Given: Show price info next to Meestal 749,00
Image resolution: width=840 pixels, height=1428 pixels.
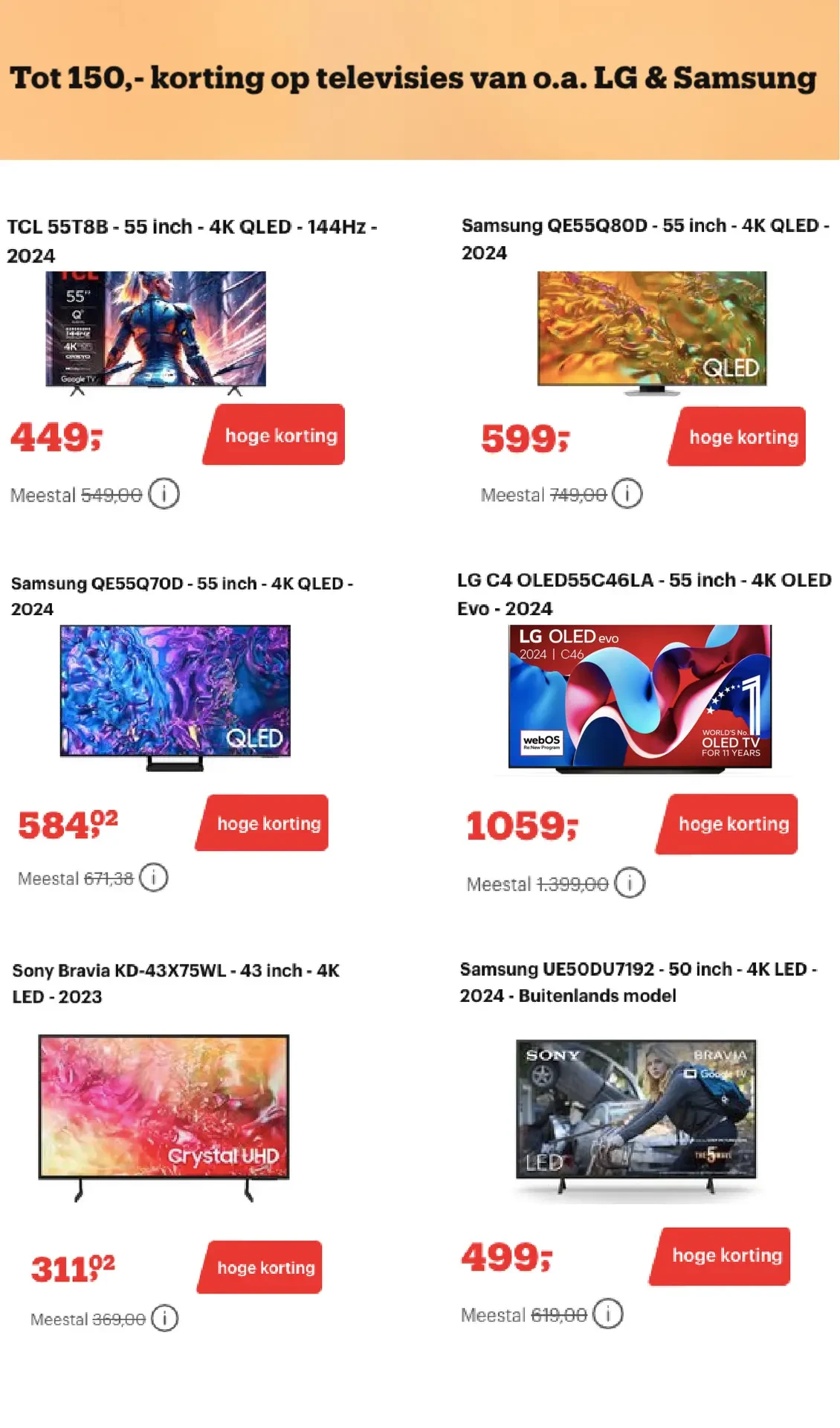Looking at the screenshot, I should click(627, 494).
